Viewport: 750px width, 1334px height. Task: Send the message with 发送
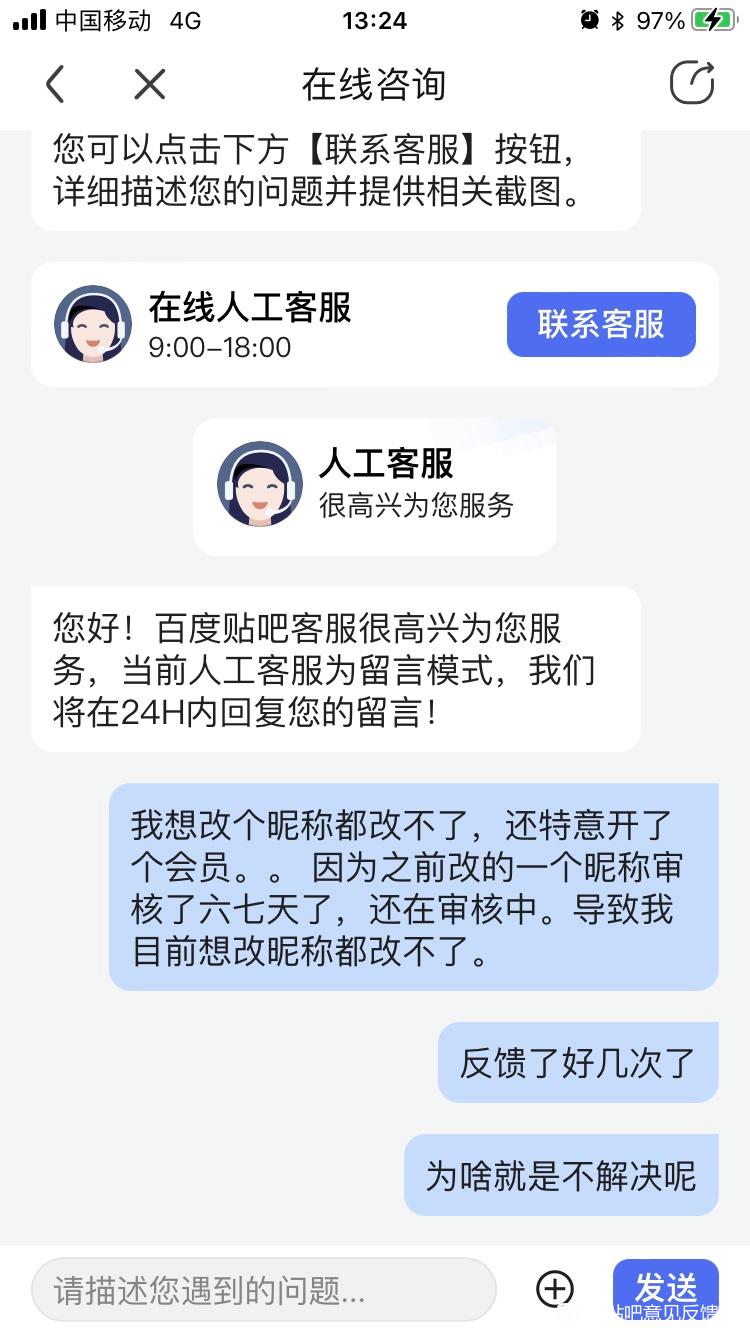tap(665, 1286)
